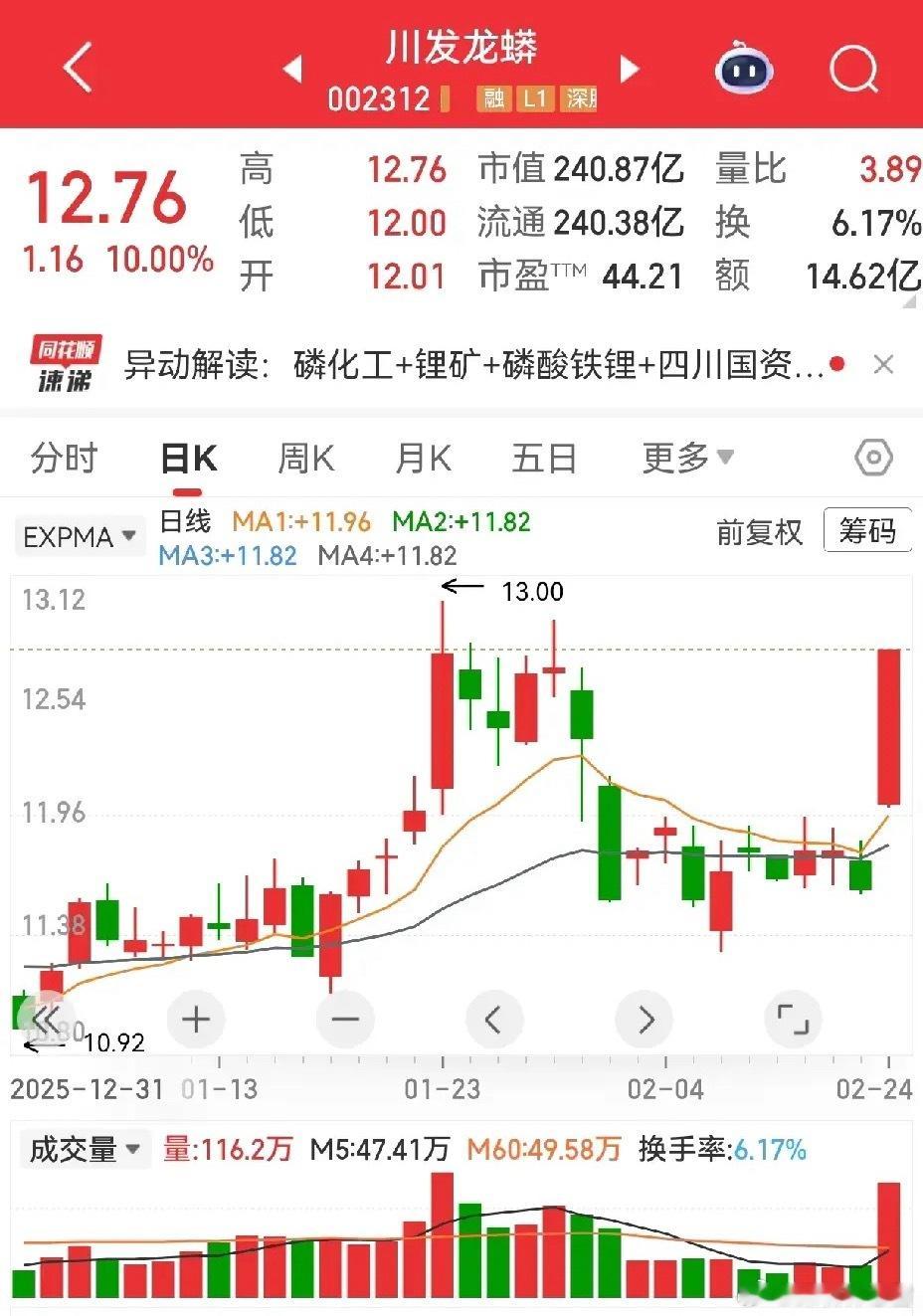Open stock search magnifier

point(853,69)
